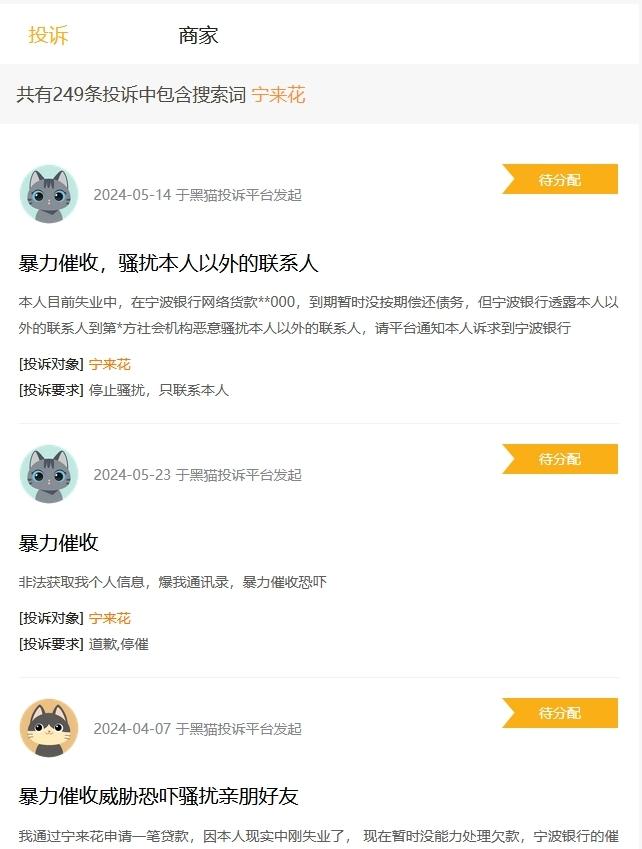642x849 pixels.
Task: Open complaint 暴力催收，骚扰本人以外的联系人
Action: point(168,264)
